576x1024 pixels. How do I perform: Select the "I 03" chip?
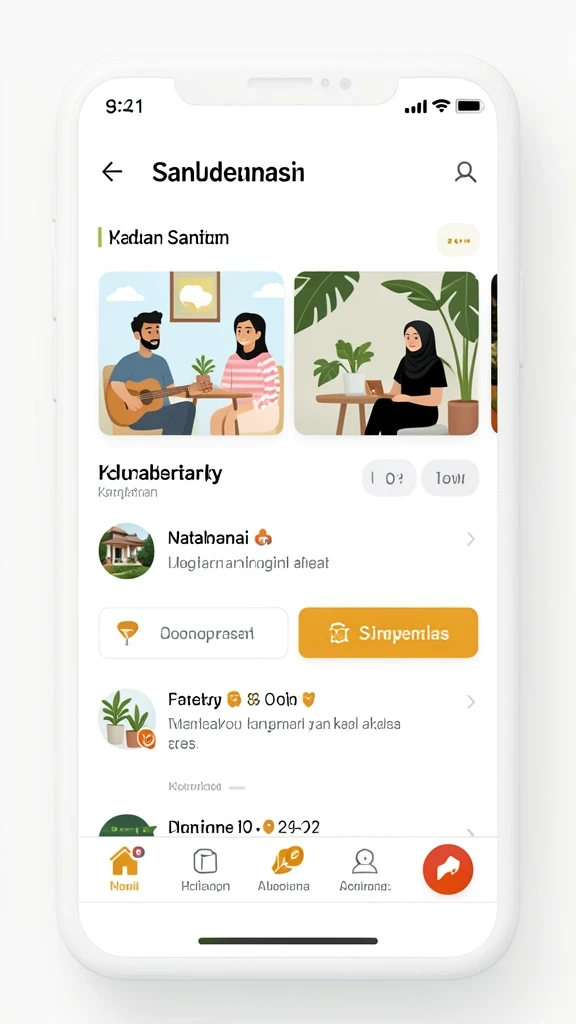(389, 479)
